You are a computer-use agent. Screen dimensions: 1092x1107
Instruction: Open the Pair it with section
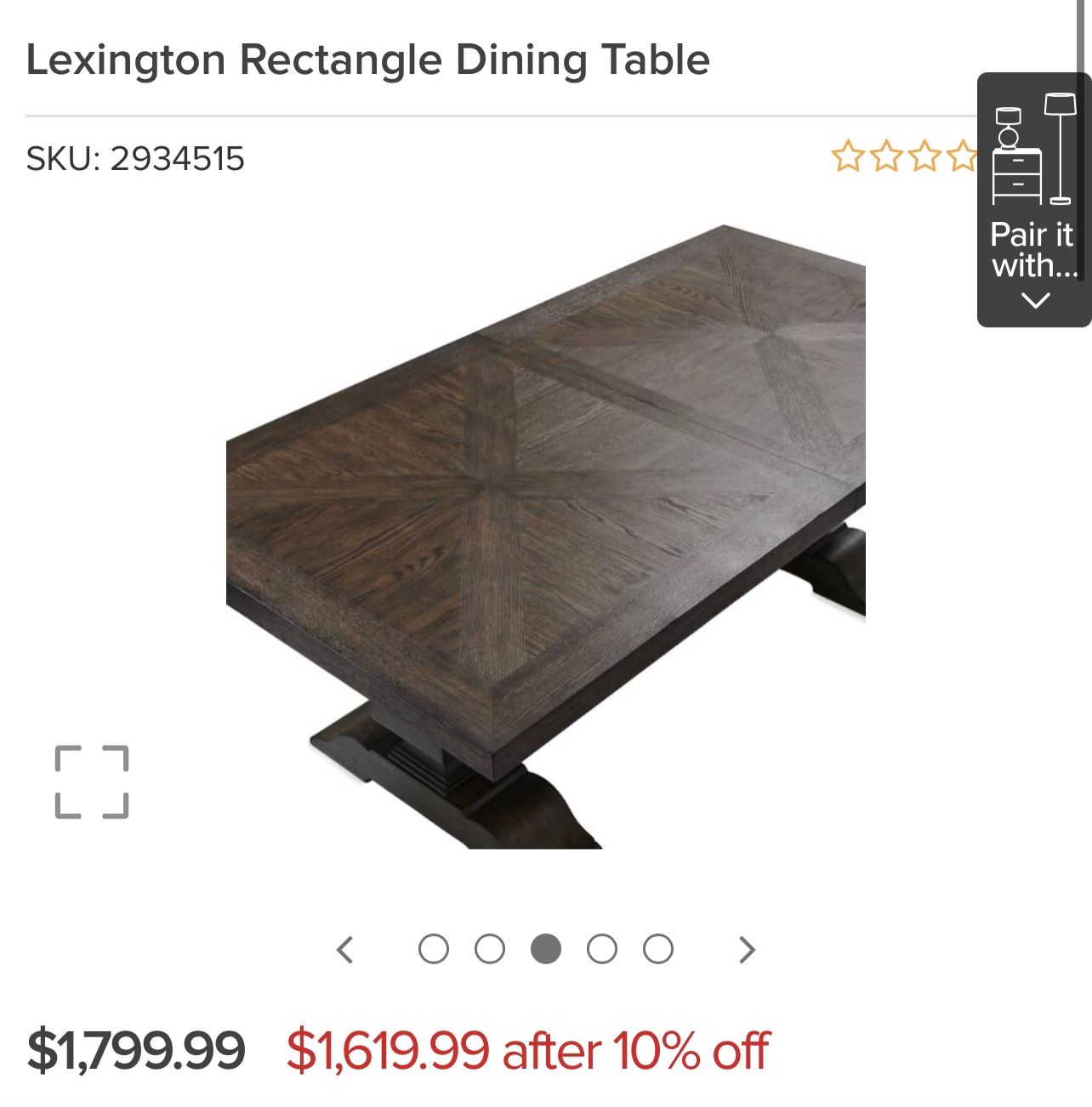pyautogui.click(x=1032, y=251)
